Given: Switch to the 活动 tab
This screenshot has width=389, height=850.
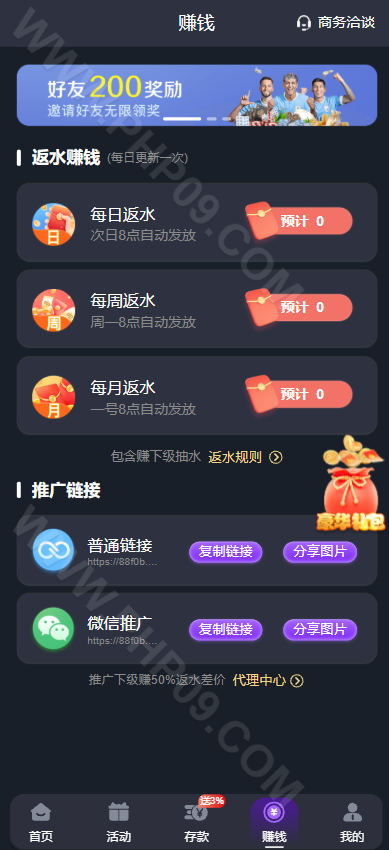Looking at the screenshot, I should (x=119, y=822).
